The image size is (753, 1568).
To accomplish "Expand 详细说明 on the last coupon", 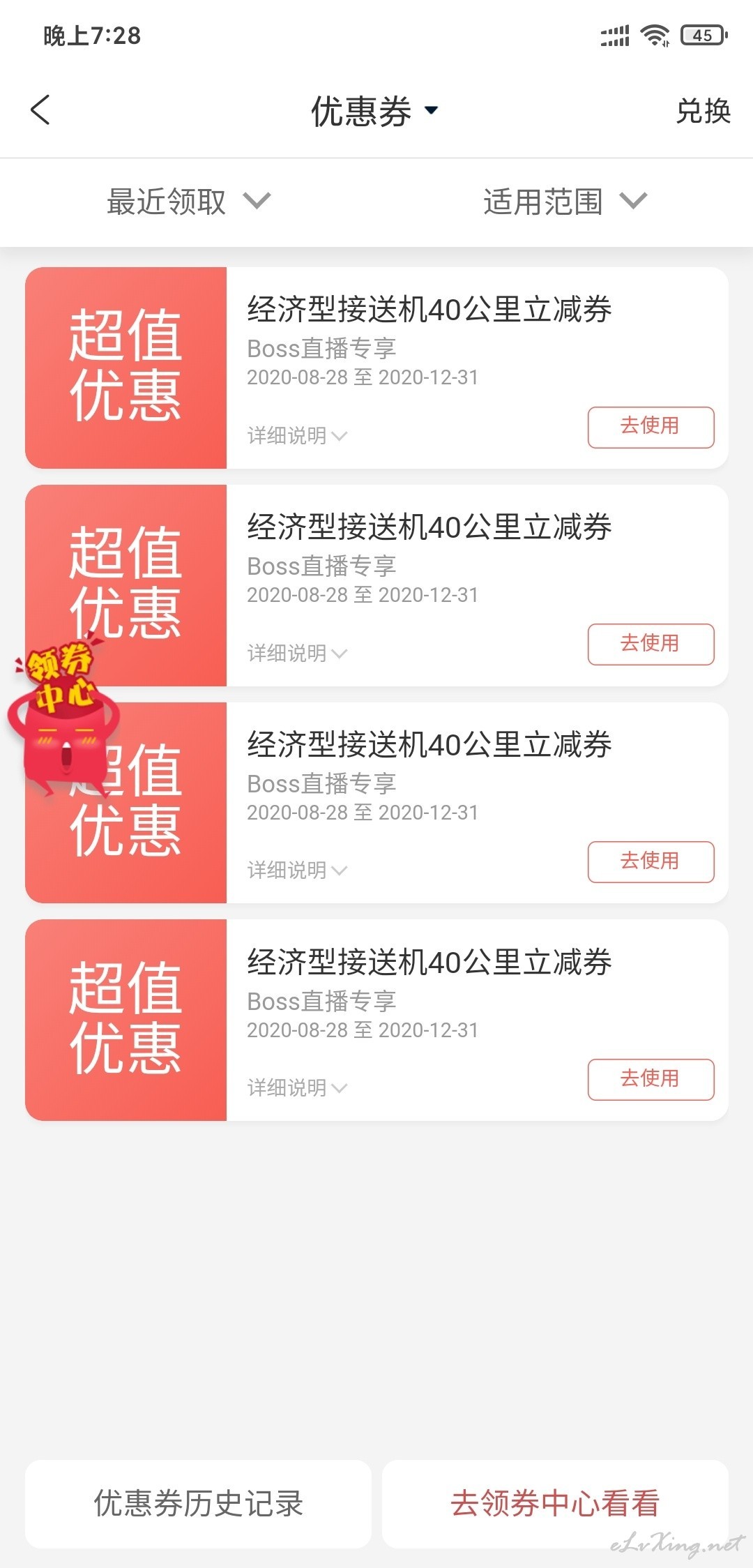I will (297, 1088).
